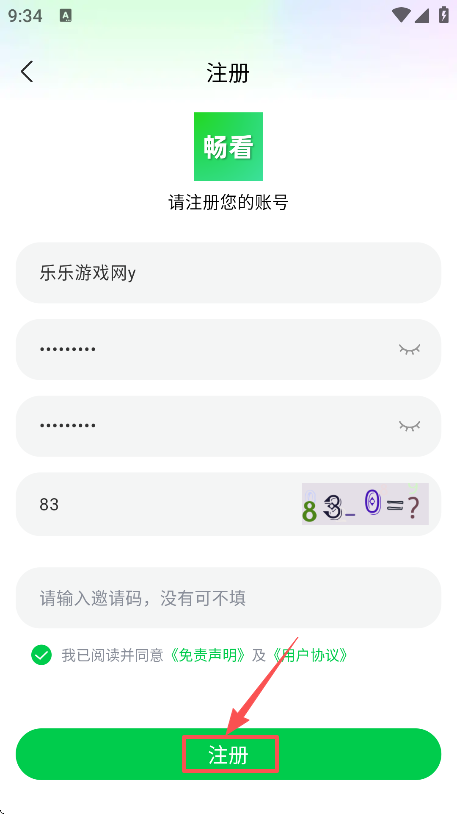Reveal the confirm password via its eye icon
Screen dimensions: 457x814
(x=409, y=426)
